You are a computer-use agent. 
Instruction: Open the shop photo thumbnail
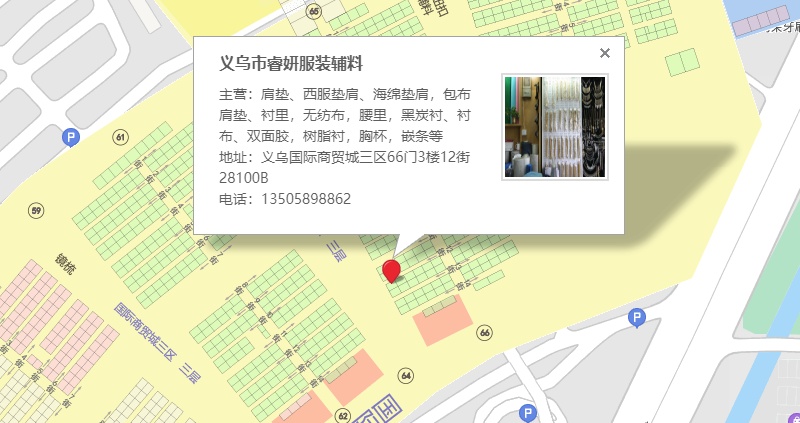point(555,127)
